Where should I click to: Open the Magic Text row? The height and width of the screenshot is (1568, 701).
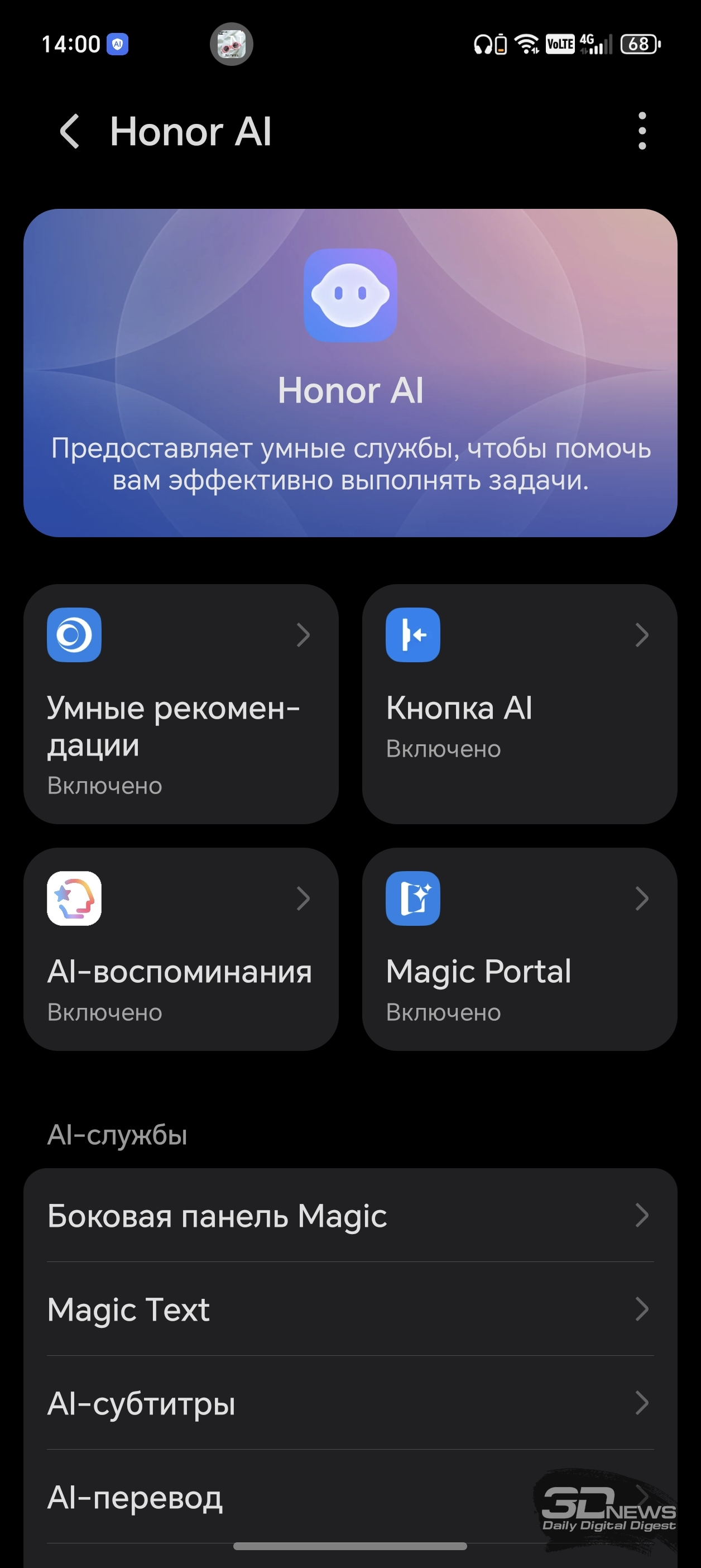point(350,1310)
